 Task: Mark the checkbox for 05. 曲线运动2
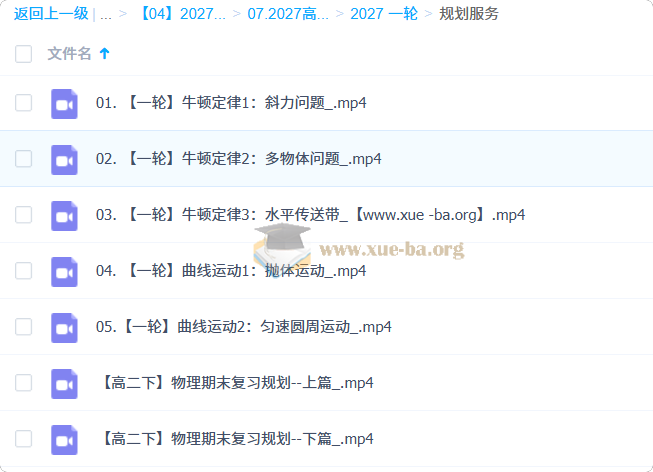coord(23,327)
